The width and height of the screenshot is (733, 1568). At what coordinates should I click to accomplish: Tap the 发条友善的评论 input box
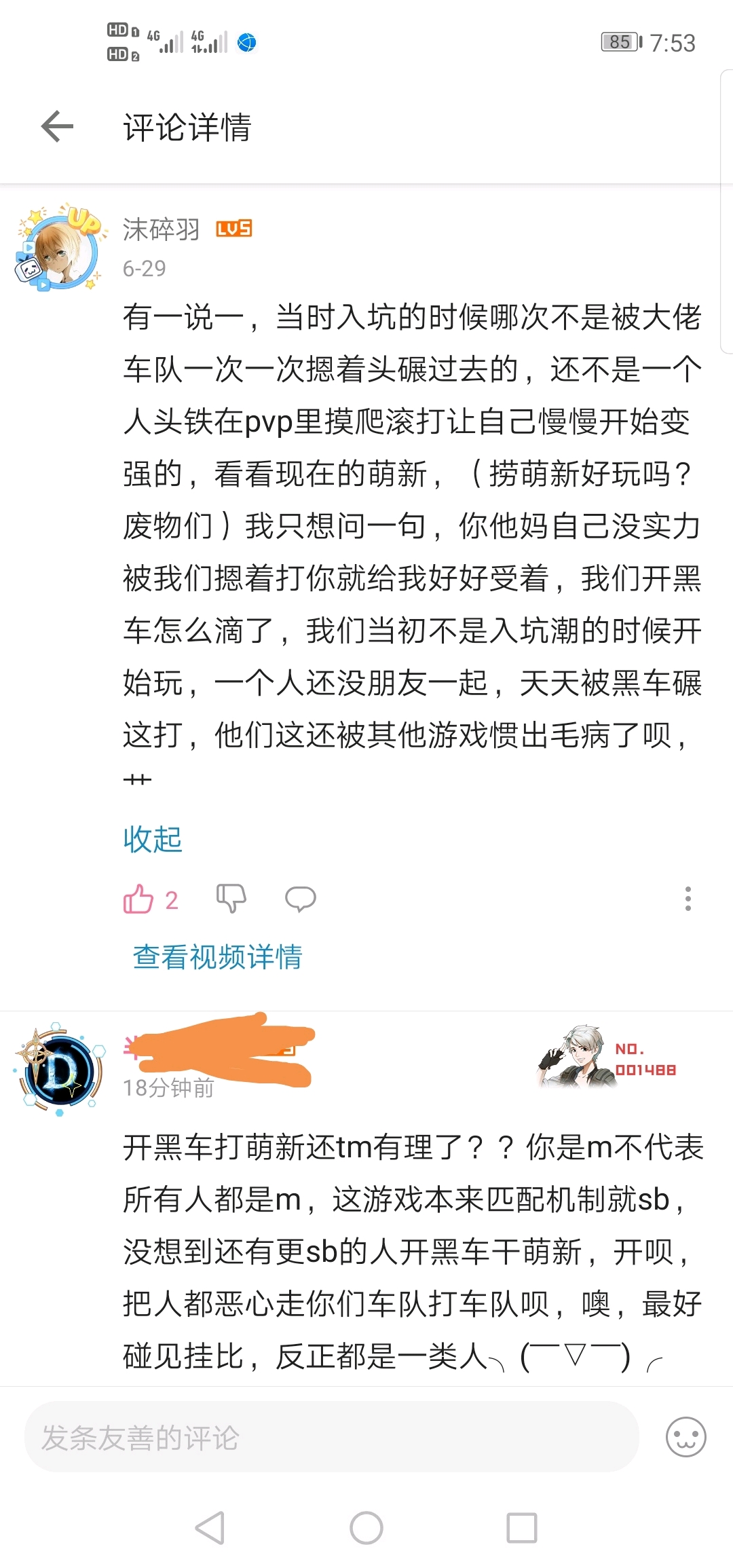tap(331, 1437)
